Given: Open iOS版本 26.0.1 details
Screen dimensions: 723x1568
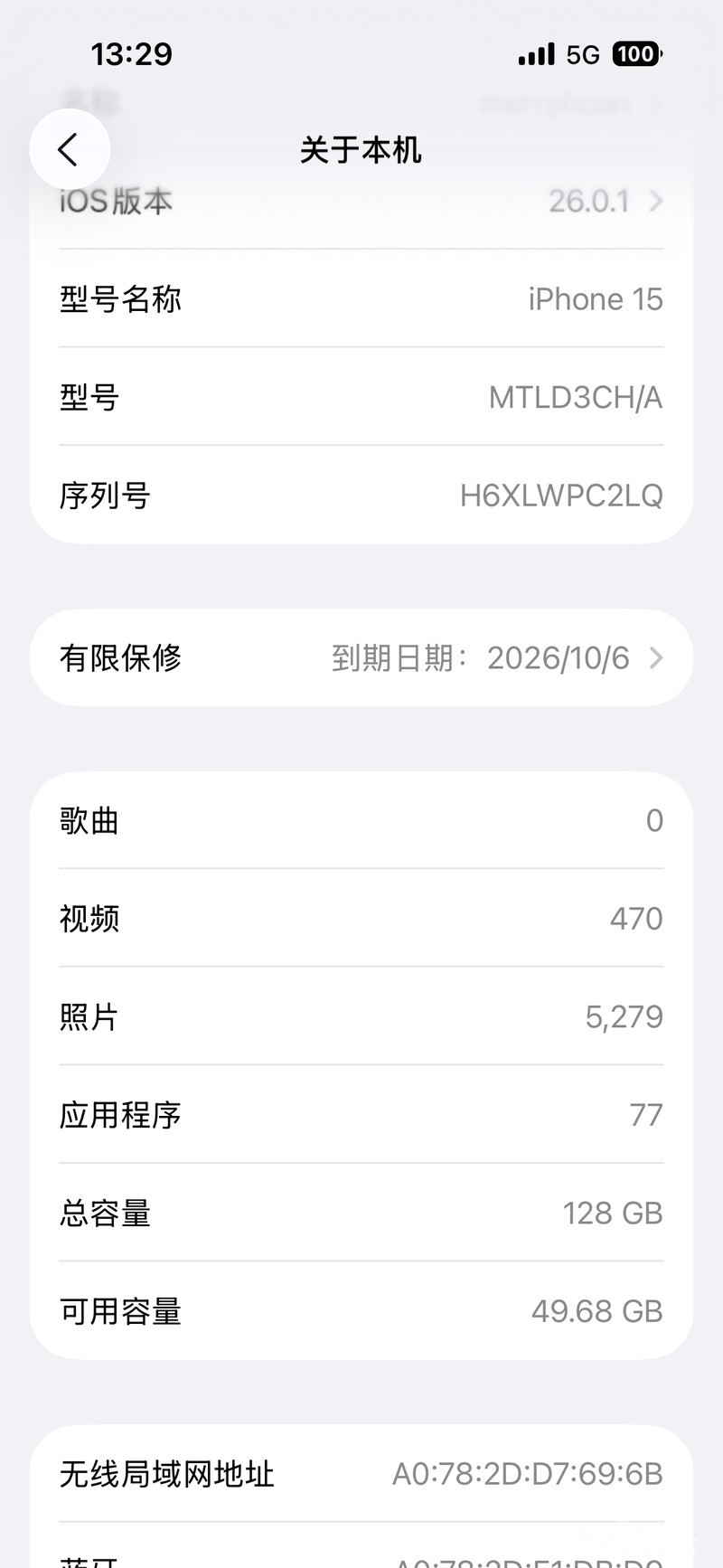Looking at the screenshot, I should tap(361, 202).
